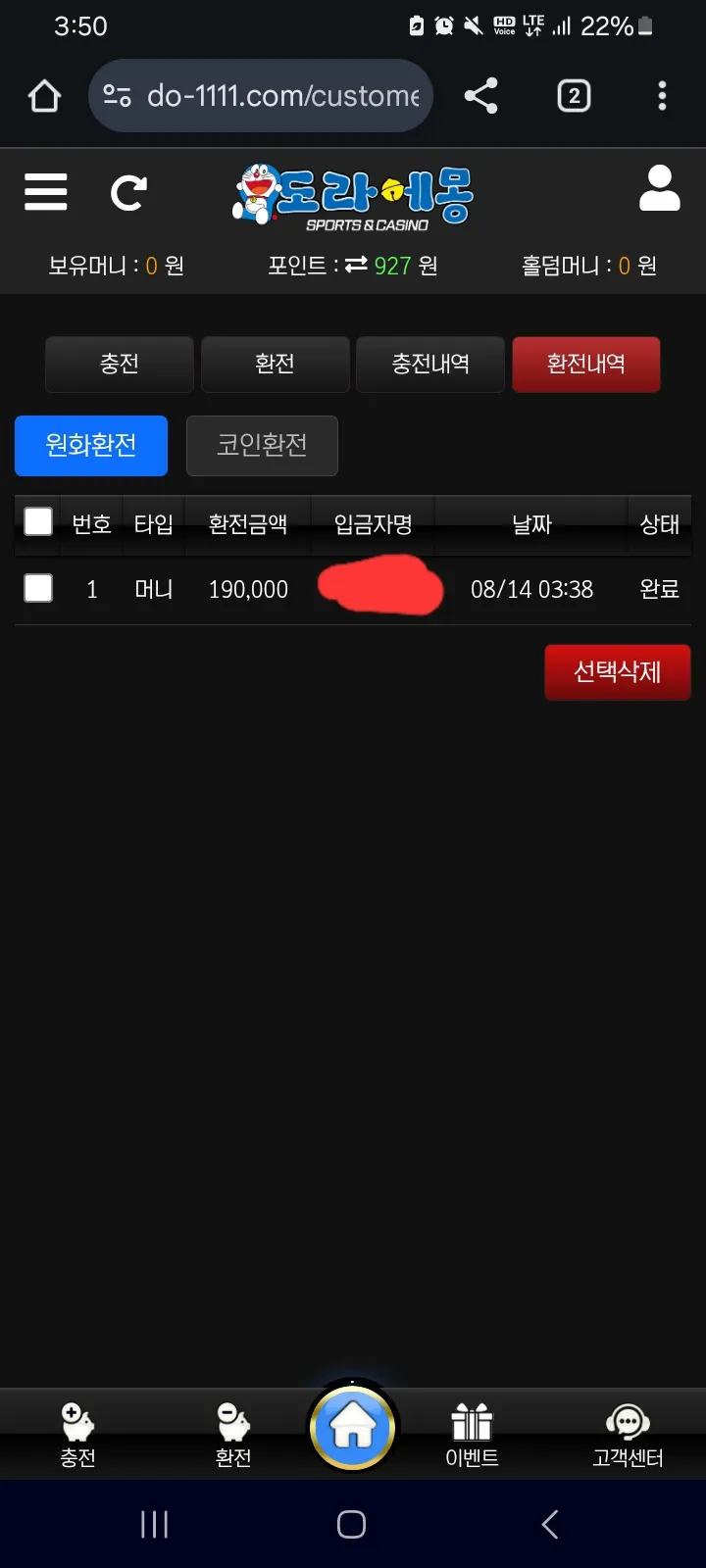Image resolution: width=706 pixels, height=1568 pixels.
Task: Select the 원화환전 filter
Action: [91, 446]
